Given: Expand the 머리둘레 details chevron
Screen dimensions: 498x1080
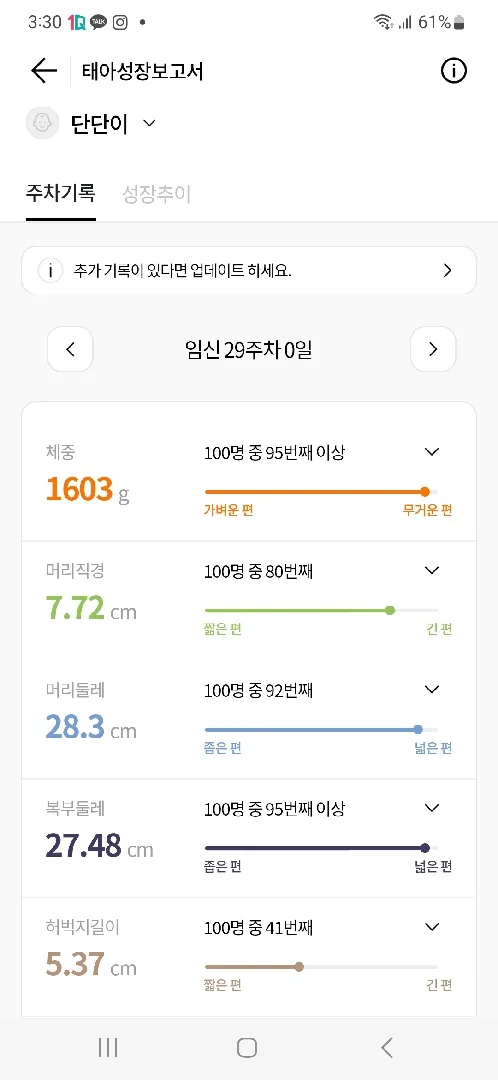Looking at the screenshot, I should coord(432,689).
